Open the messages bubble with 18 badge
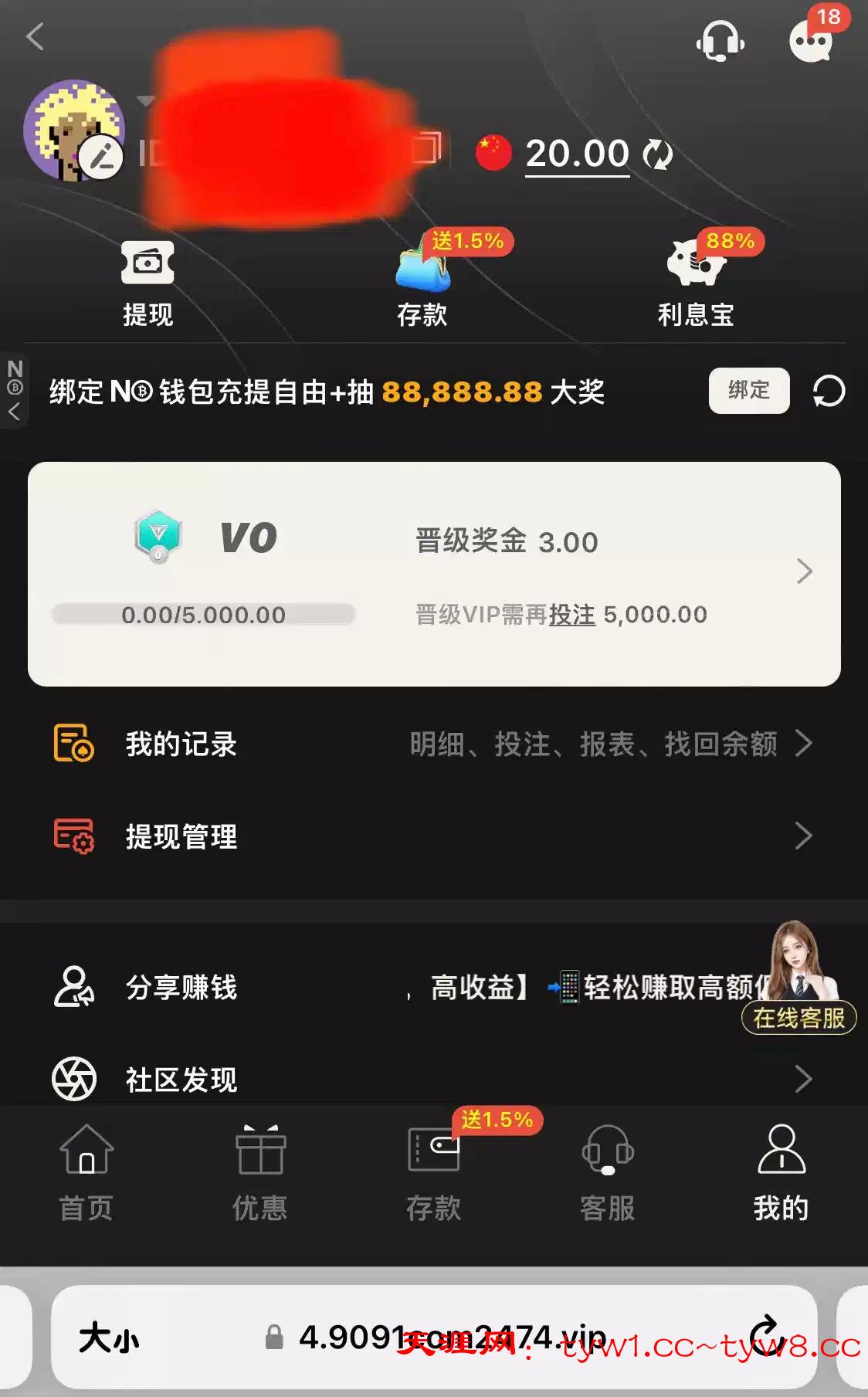 [811, 40]
